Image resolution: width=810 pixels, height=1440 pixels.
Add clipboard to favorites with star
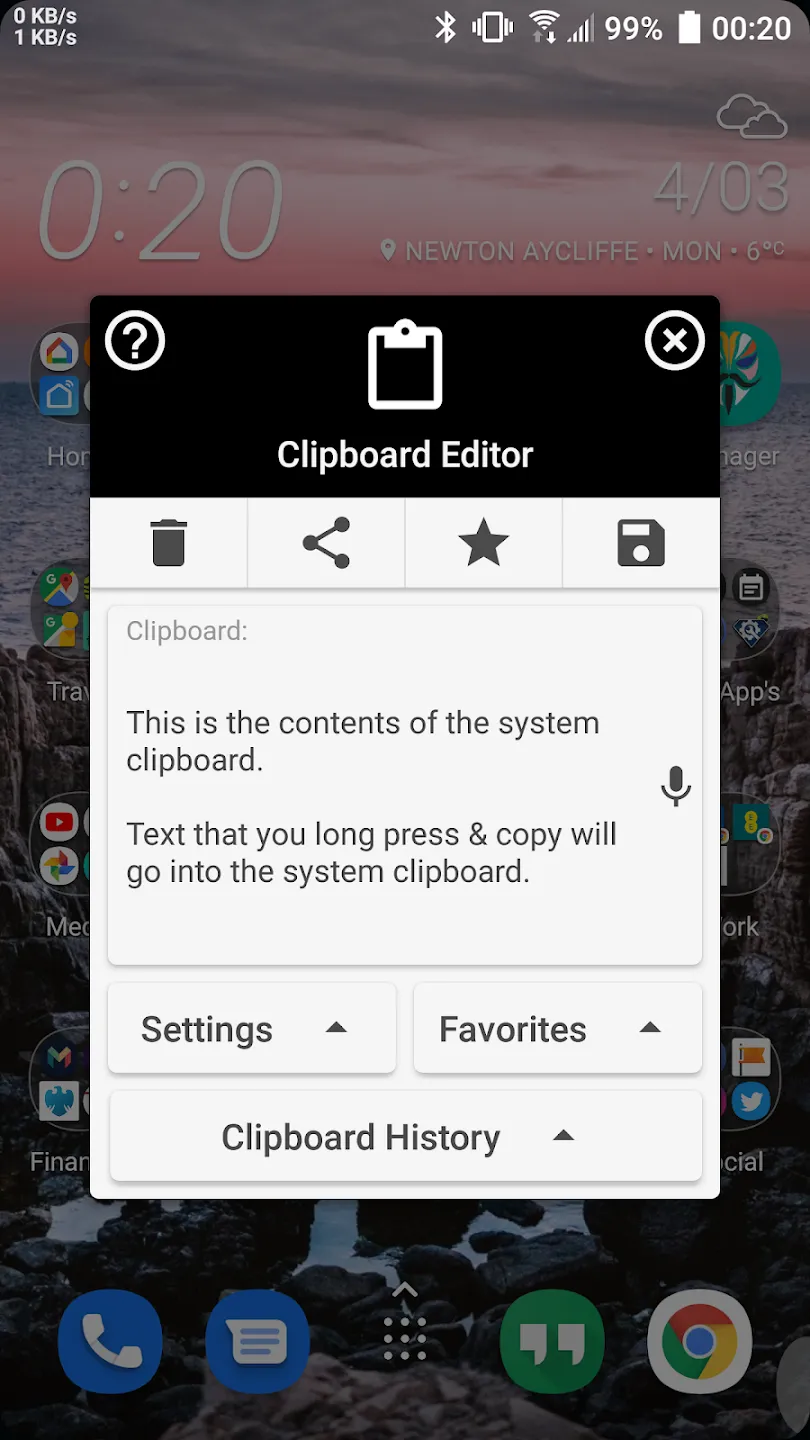tap(484, 543)
